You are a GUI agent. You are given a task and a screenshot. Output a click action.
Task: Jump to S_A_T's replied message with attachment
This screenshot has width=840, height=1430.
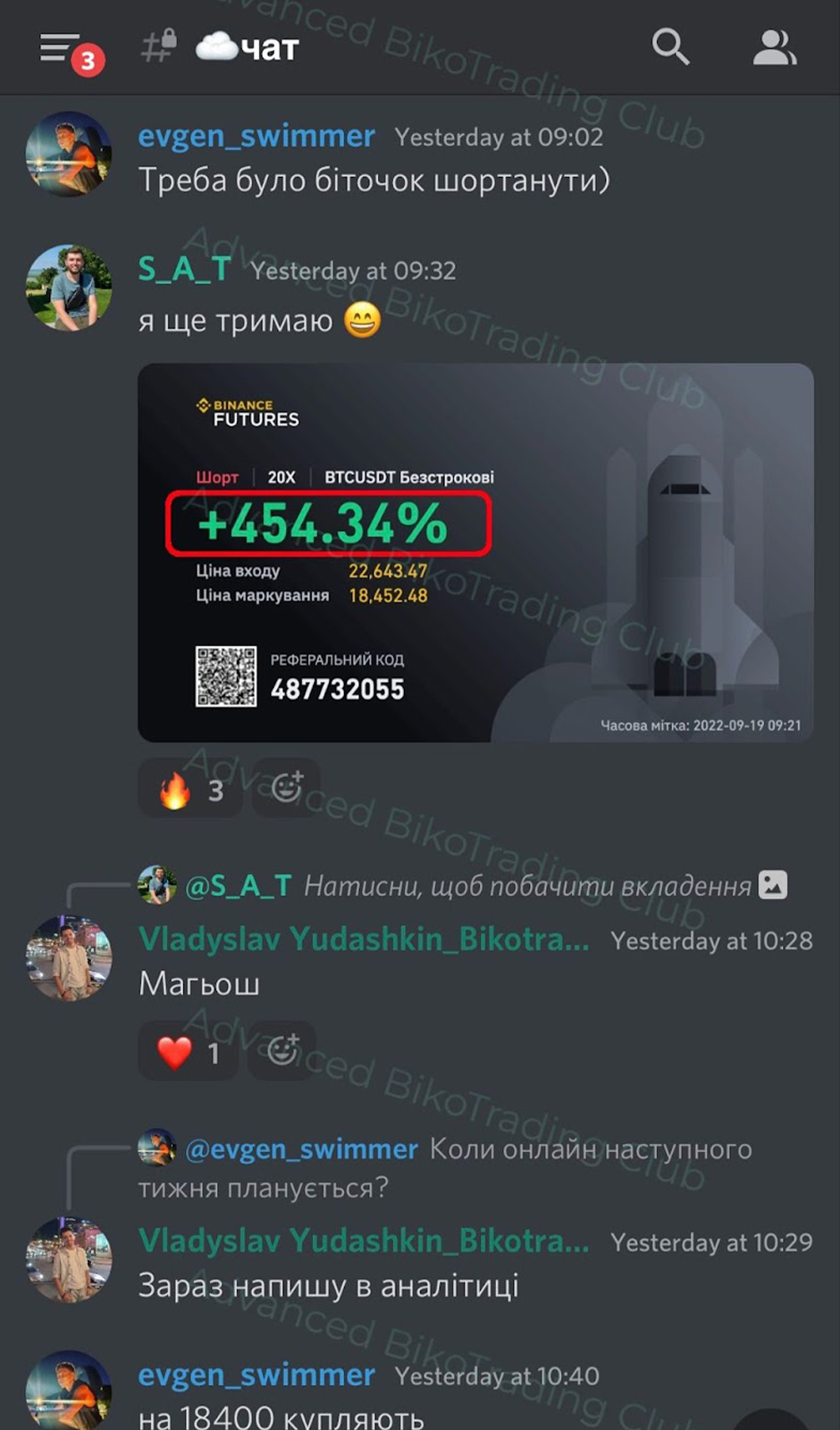click(x=527, y=886)
